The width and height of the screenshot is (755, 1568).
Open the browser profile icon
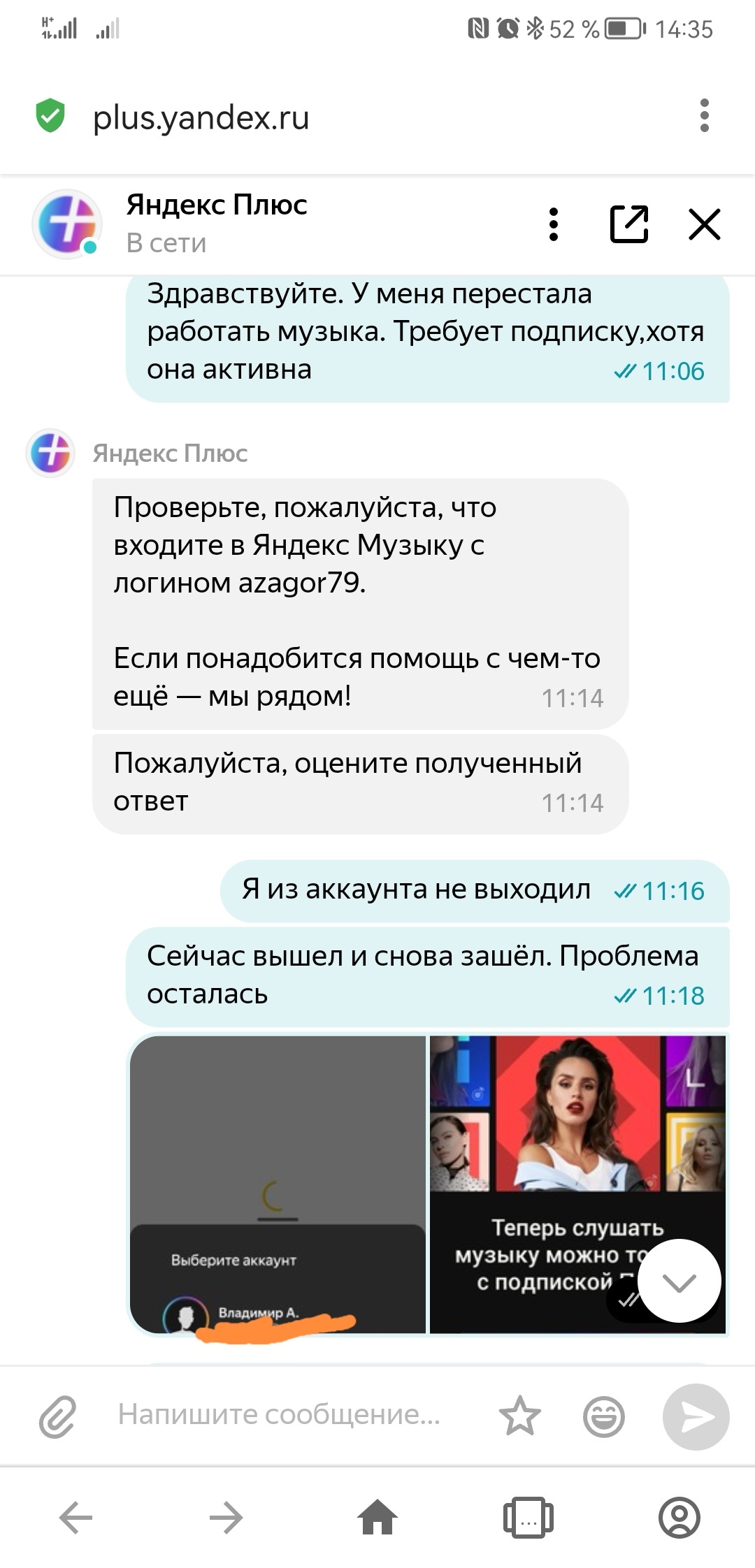679,1518
